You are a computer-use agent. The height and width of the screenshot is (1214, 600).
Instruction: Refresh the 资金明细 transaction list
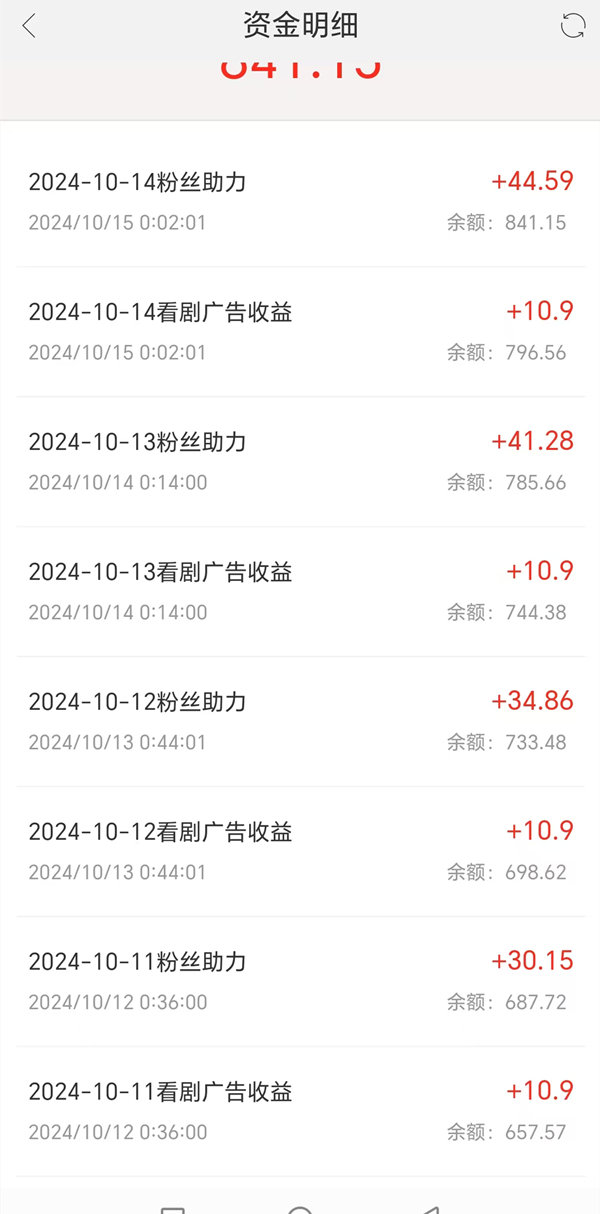[x=573, y=26]
